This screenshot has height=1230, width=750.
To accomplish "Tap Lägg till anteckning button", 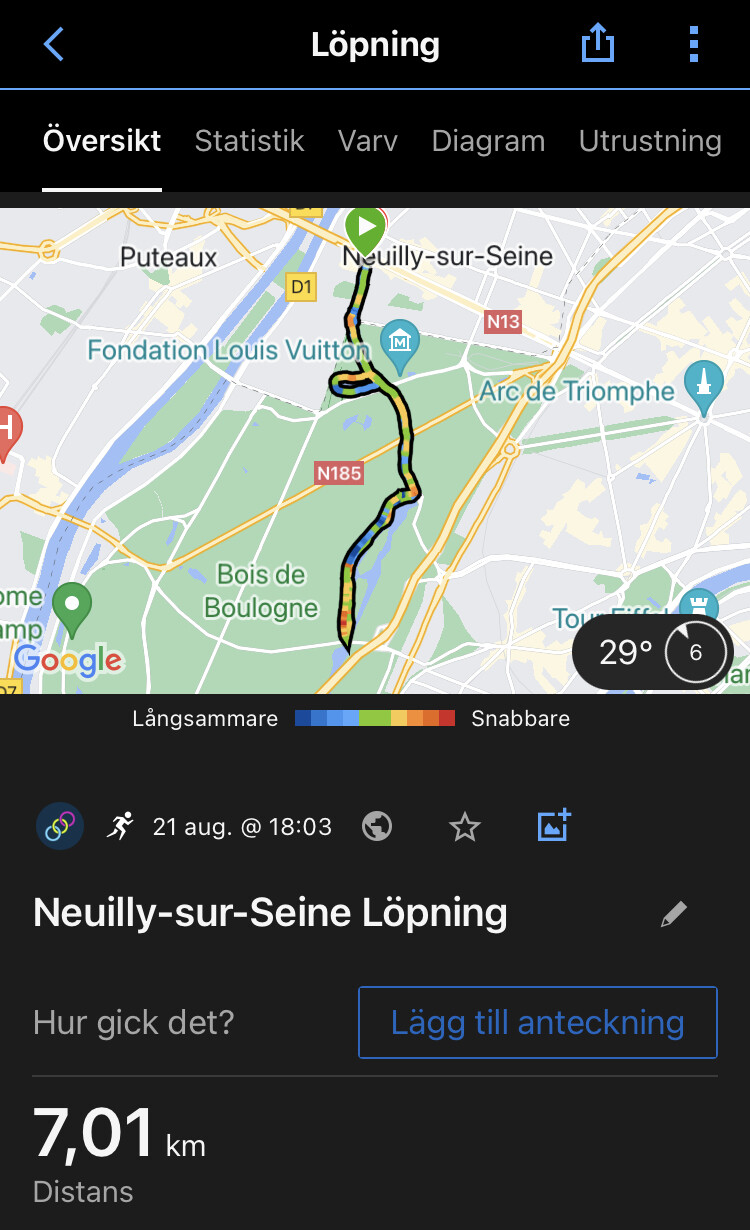I will click(x=538, y=1022).
